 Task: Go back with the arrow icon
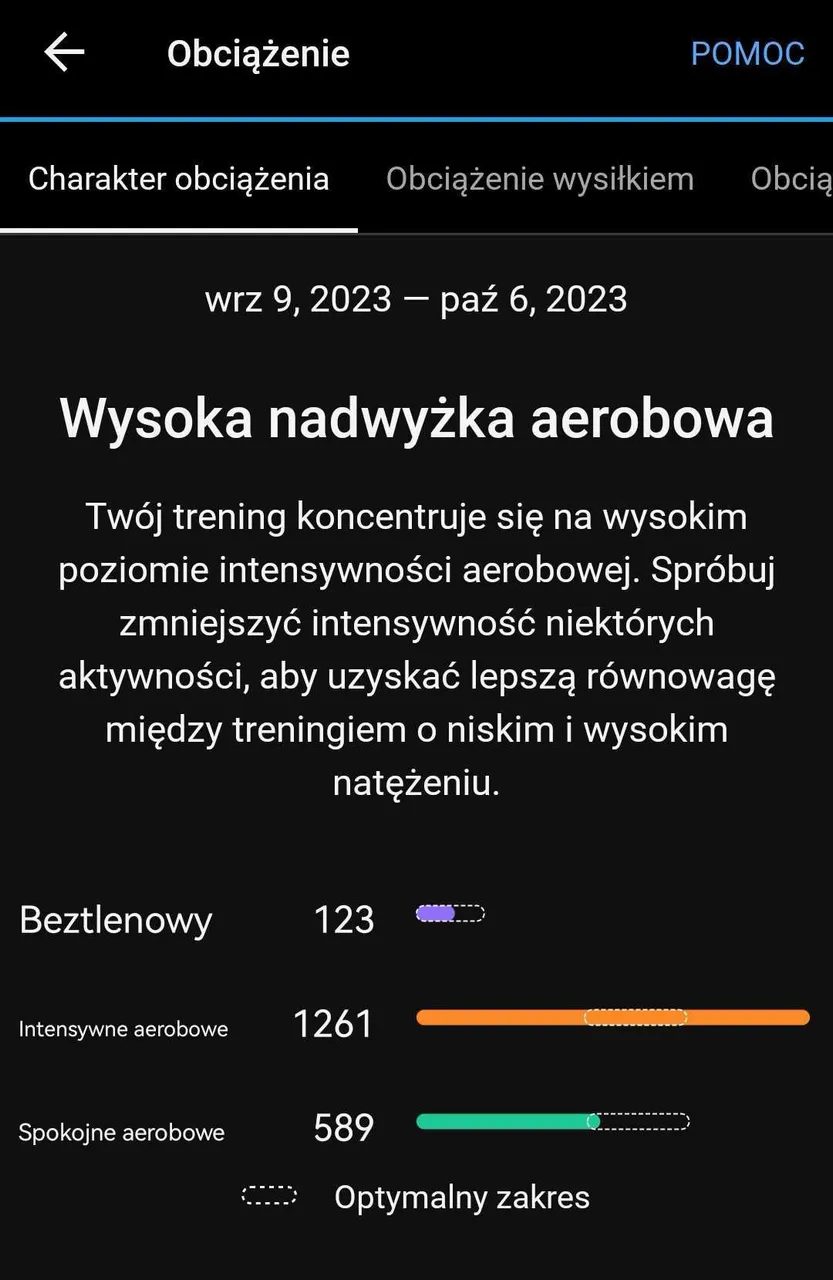coord(64,52)
